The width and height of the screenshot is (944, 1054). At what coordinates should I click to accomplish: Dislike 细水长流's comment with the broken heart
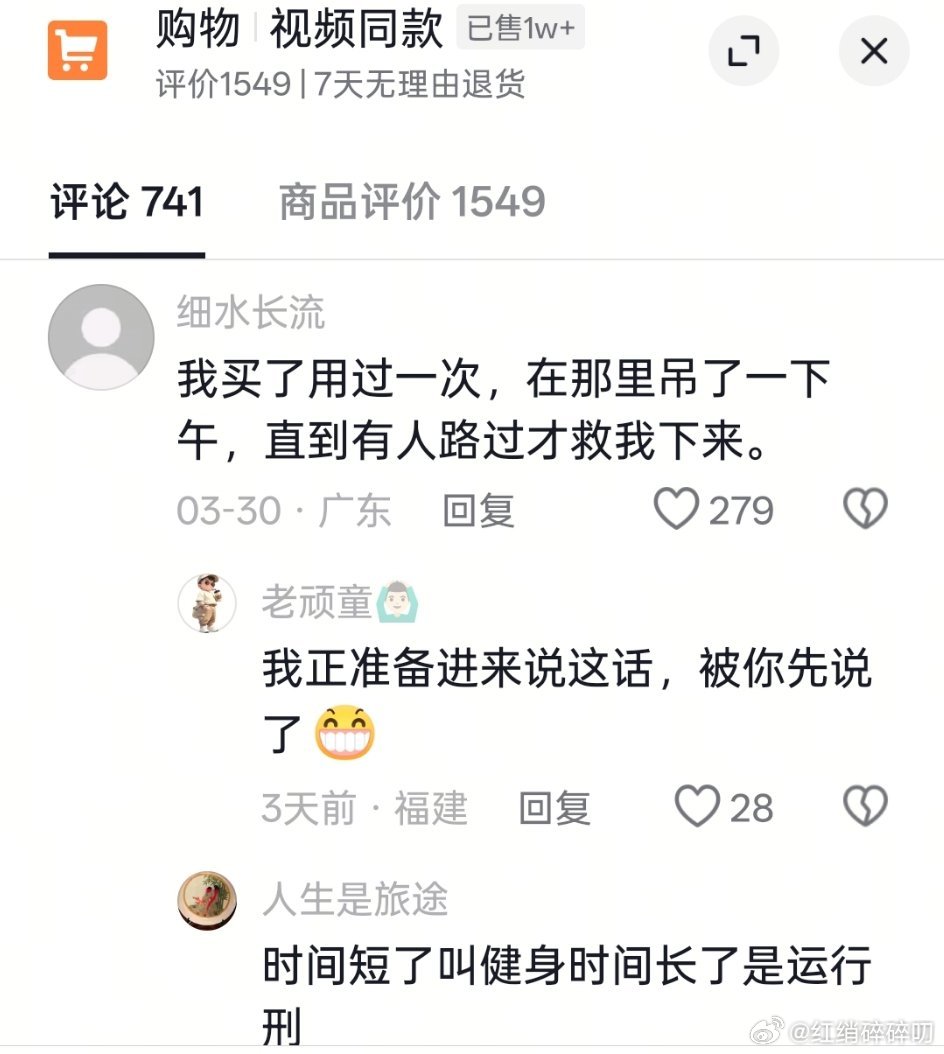pyautogui.click(x=862, y=509)
